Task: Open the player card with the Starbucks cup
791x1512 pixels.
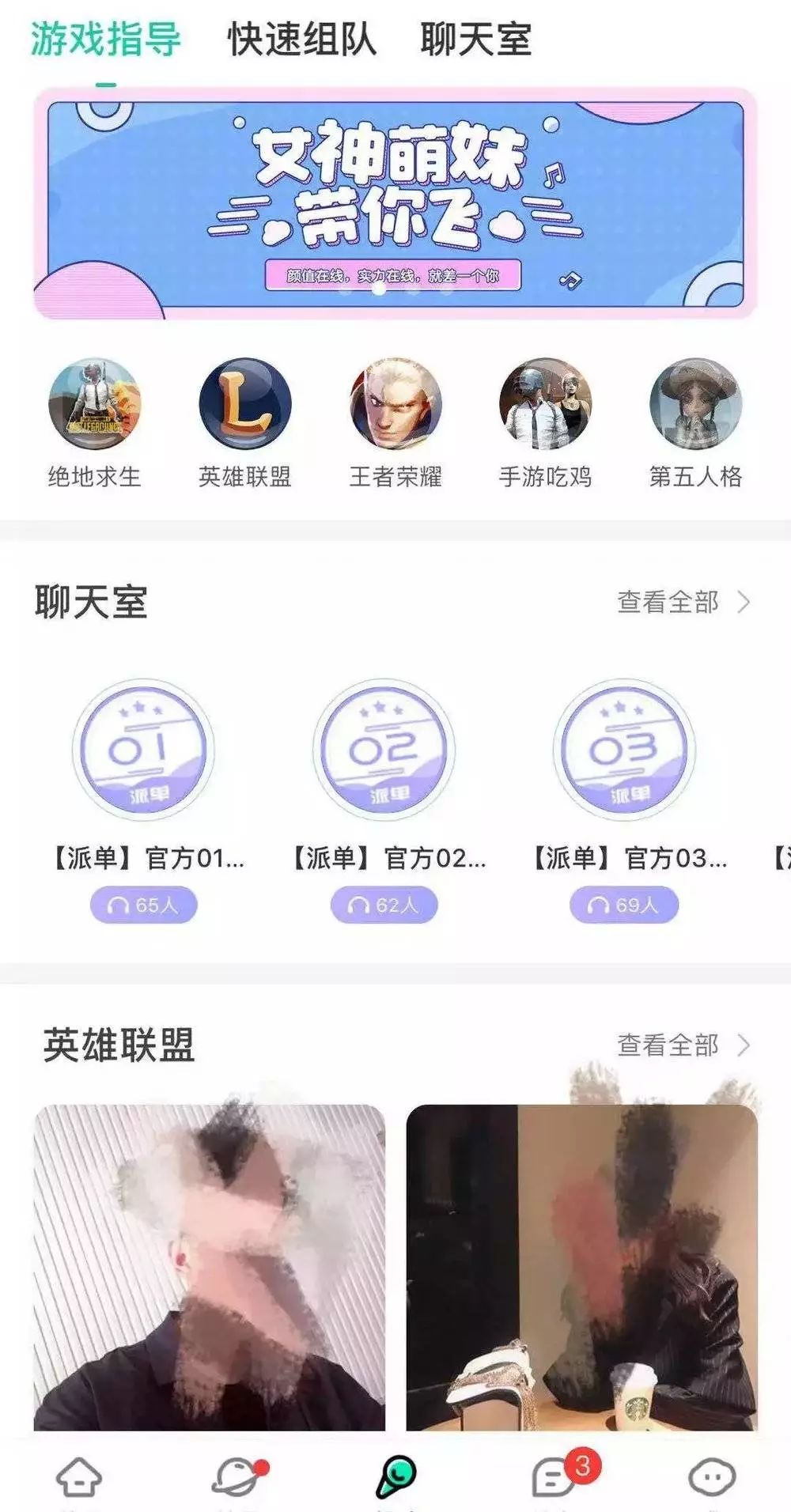Action: [582, 1265]
